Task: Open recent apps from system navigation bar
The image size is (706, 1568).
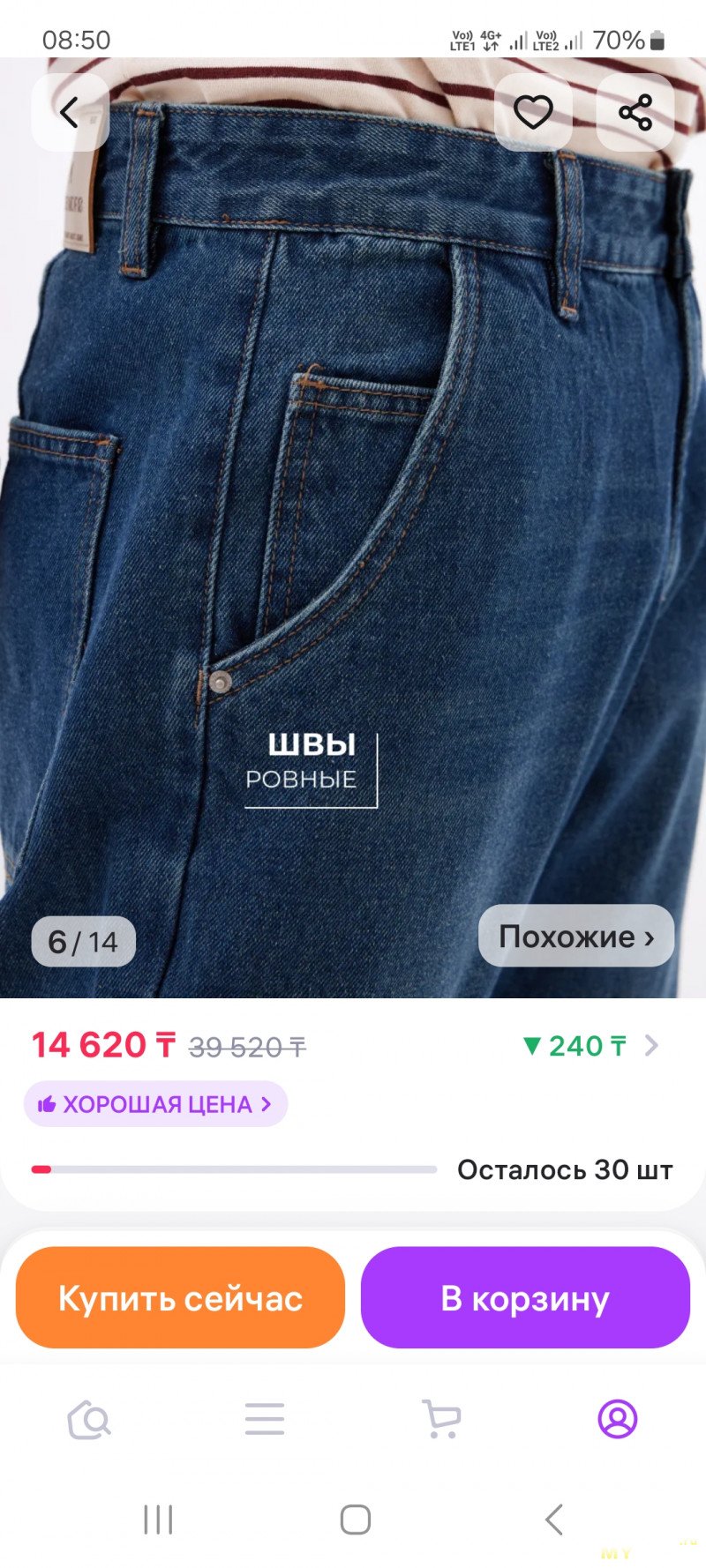Action: [x=158, y=1519]
